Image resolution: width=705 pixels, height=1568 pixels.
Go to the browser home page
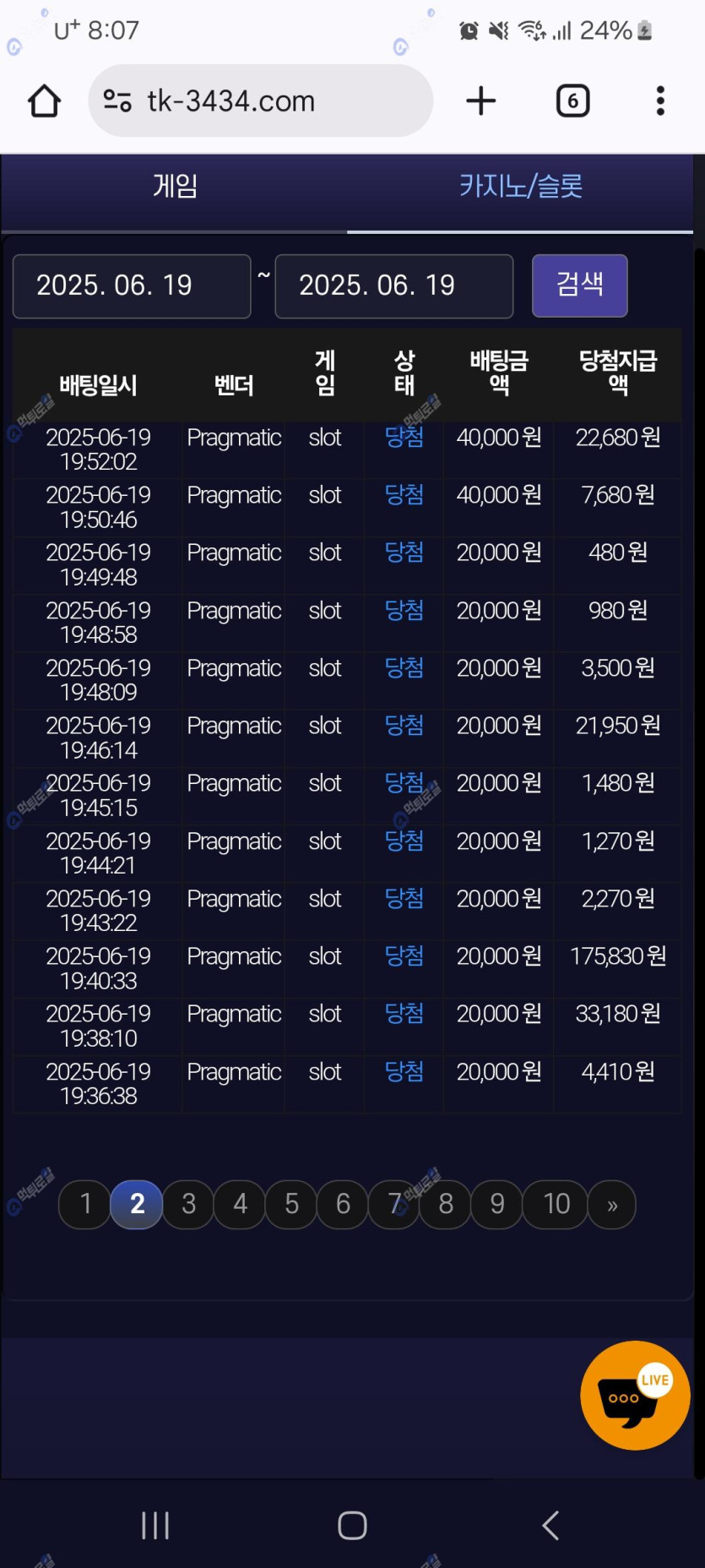(45, 101)
